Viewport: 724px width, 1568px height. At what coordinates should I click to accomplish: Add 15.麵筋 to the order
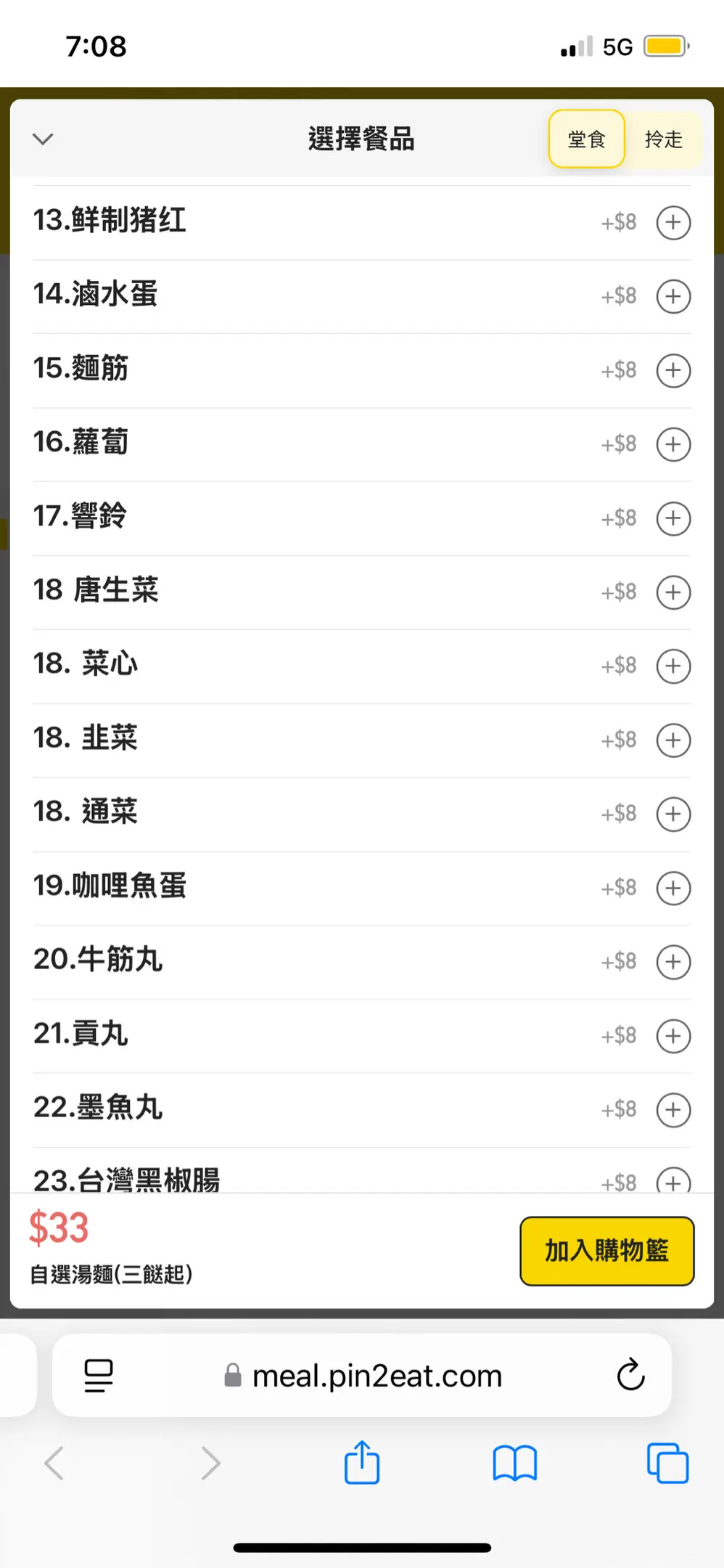(673, 370)
